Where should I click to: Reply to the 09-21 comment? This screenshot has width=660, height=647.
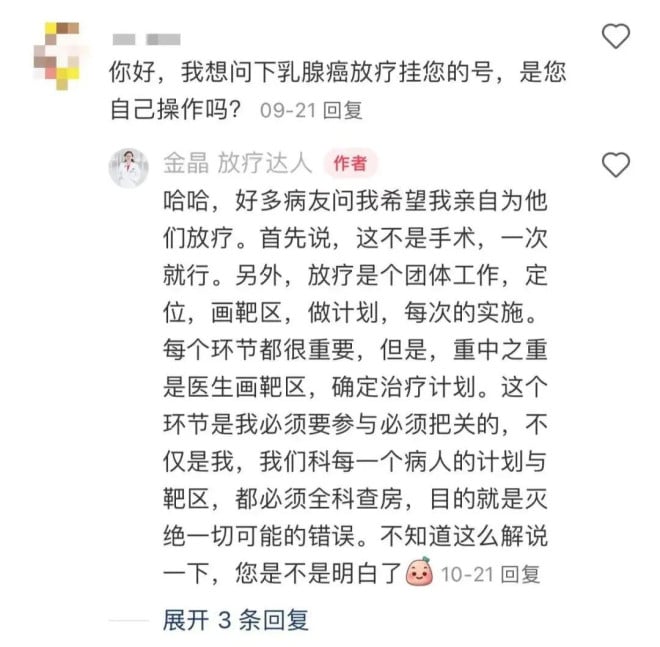(x=347, y=111)
